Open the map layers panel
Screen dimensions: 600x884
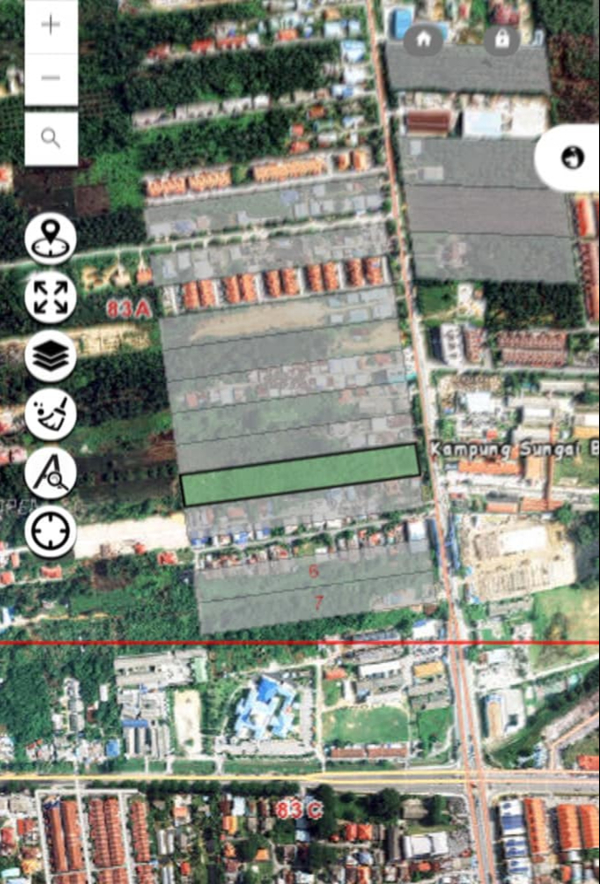[51, 355]
